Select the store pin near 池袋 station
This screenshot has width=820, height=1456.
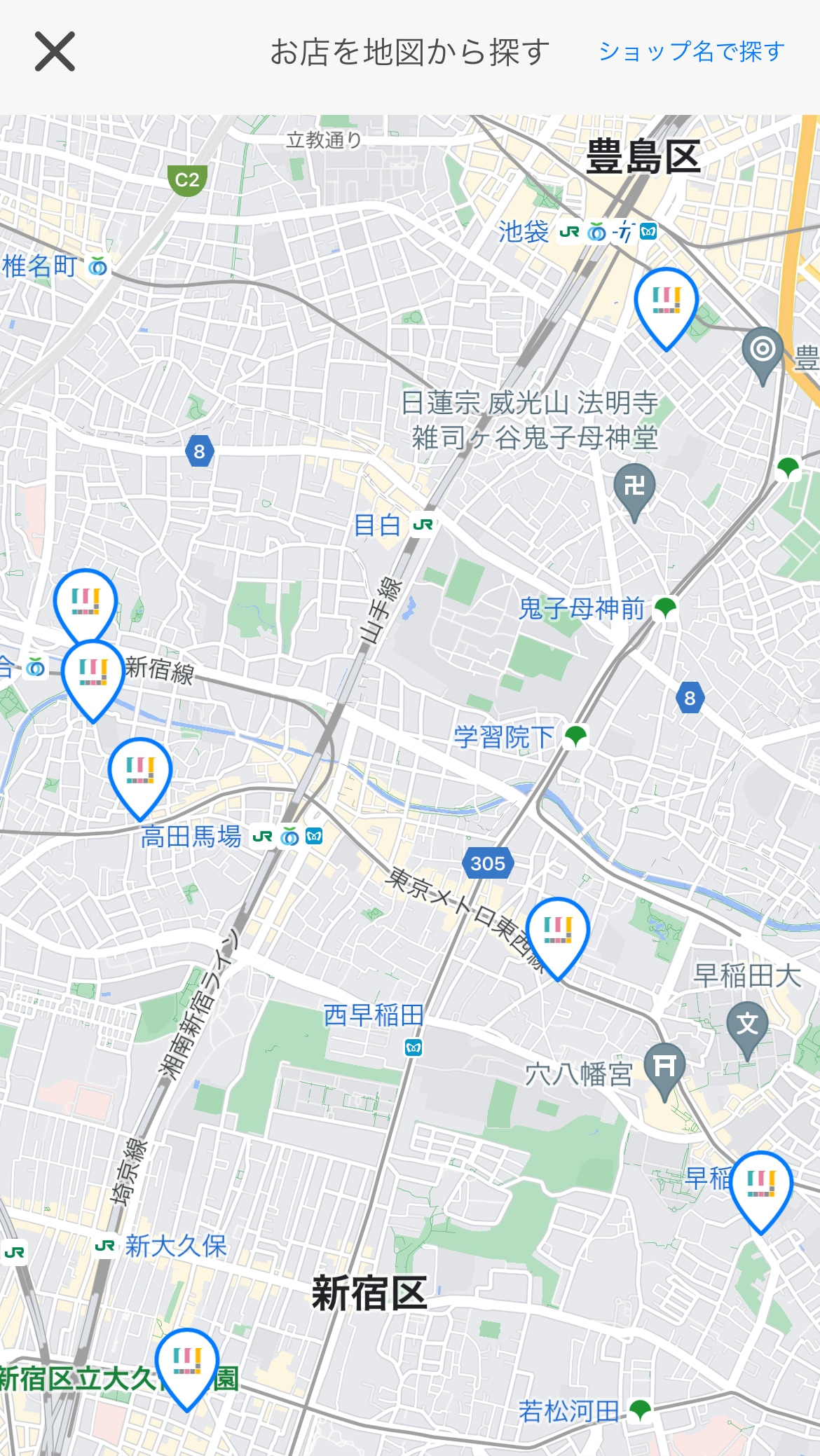point(666,303)
